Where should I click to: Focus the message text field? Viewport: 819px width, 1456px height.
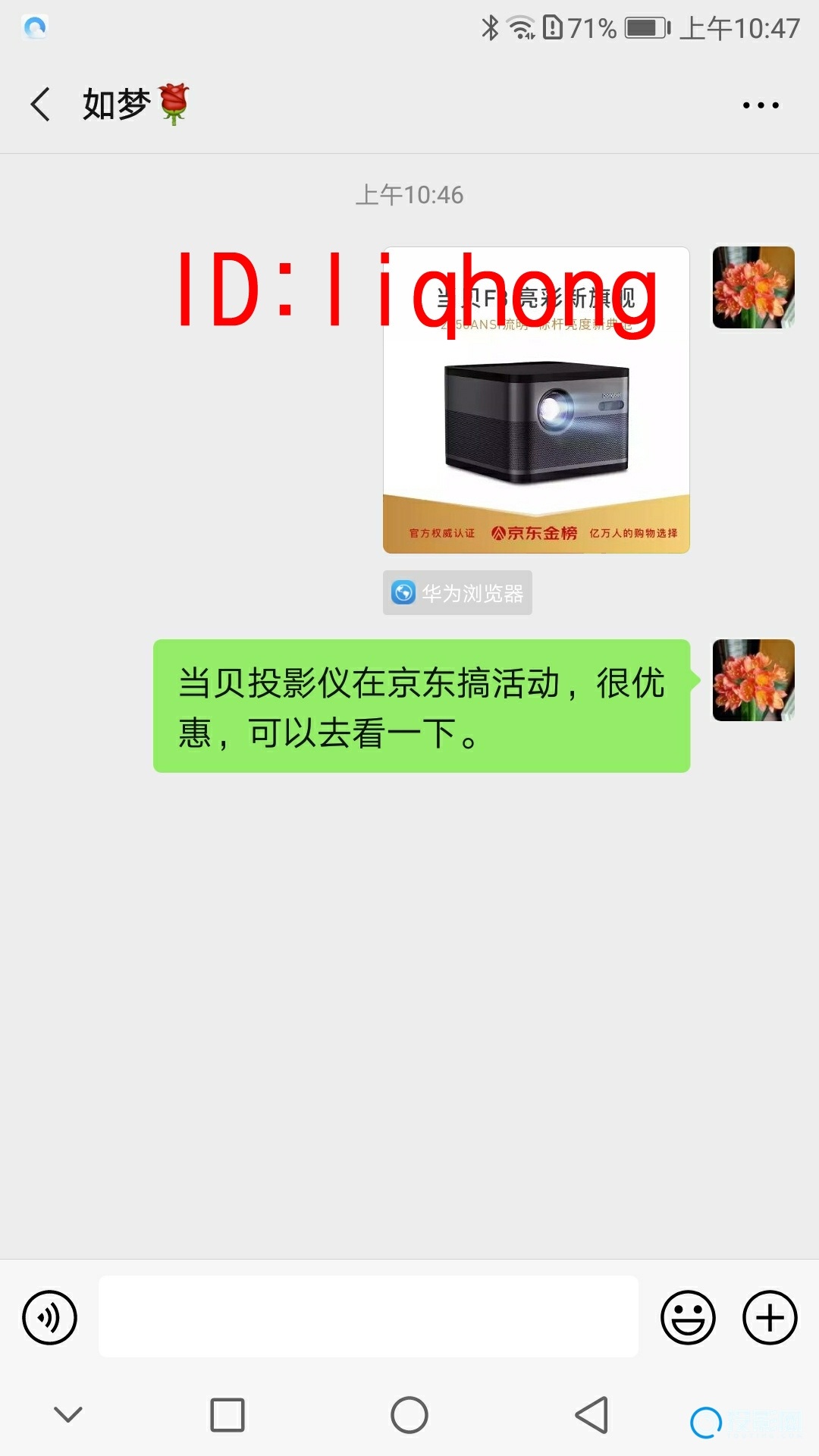point(369,1317)
